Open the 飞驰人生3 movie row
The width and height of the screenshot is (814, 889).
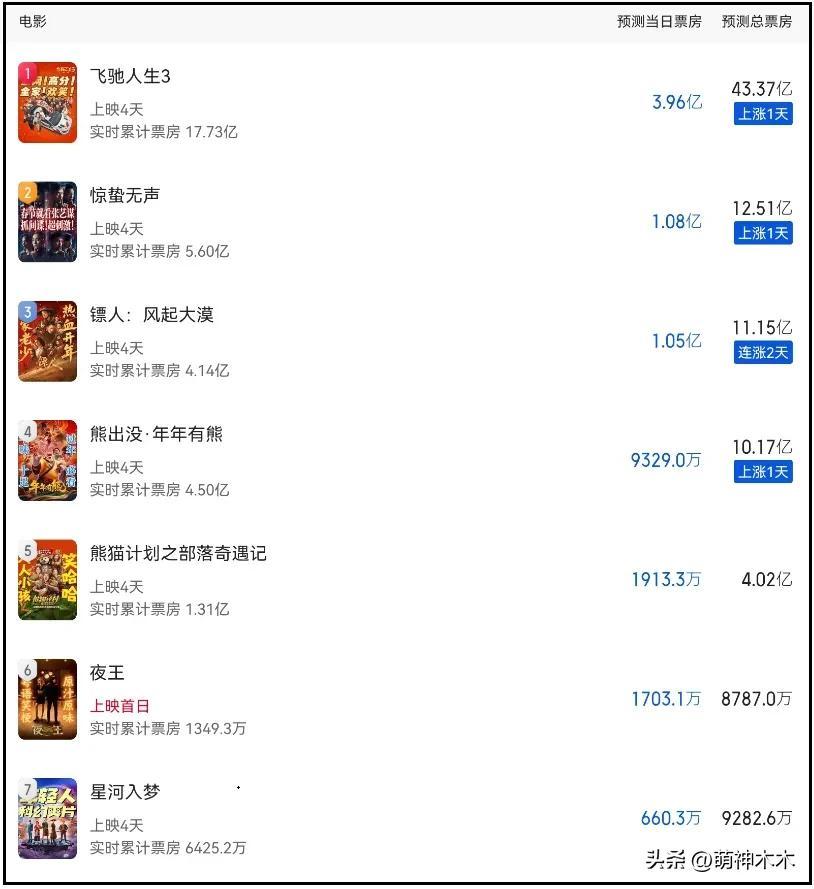[x=130, y=77]
